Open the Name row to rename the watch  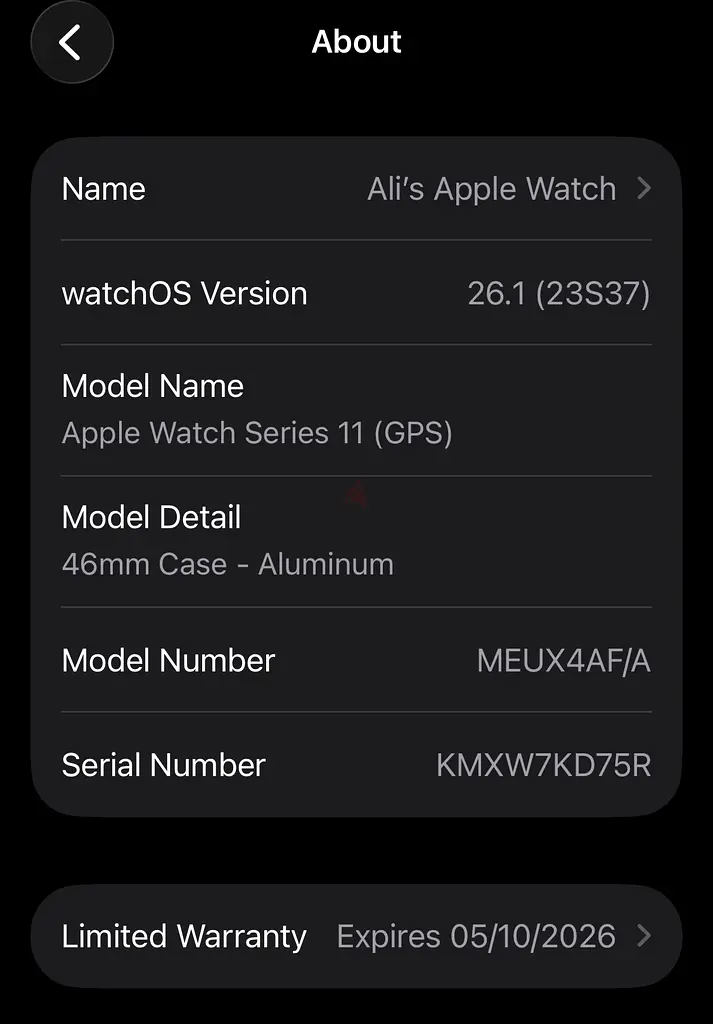356,189
